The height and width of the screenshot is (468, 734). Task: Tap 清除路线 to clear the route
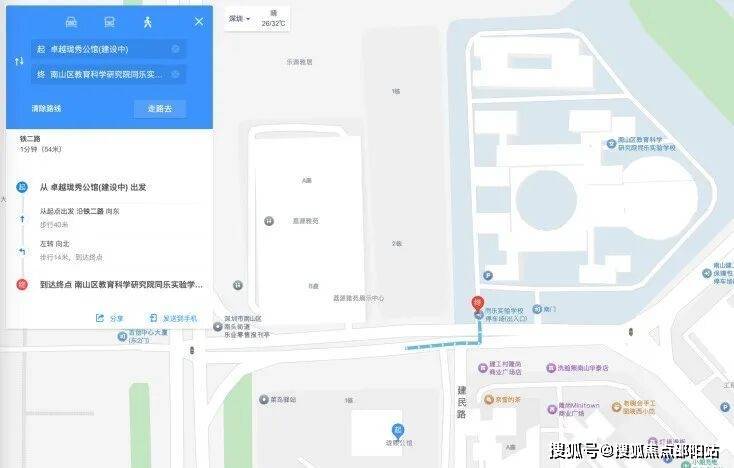pyautogui.click(x=47, y=108)
